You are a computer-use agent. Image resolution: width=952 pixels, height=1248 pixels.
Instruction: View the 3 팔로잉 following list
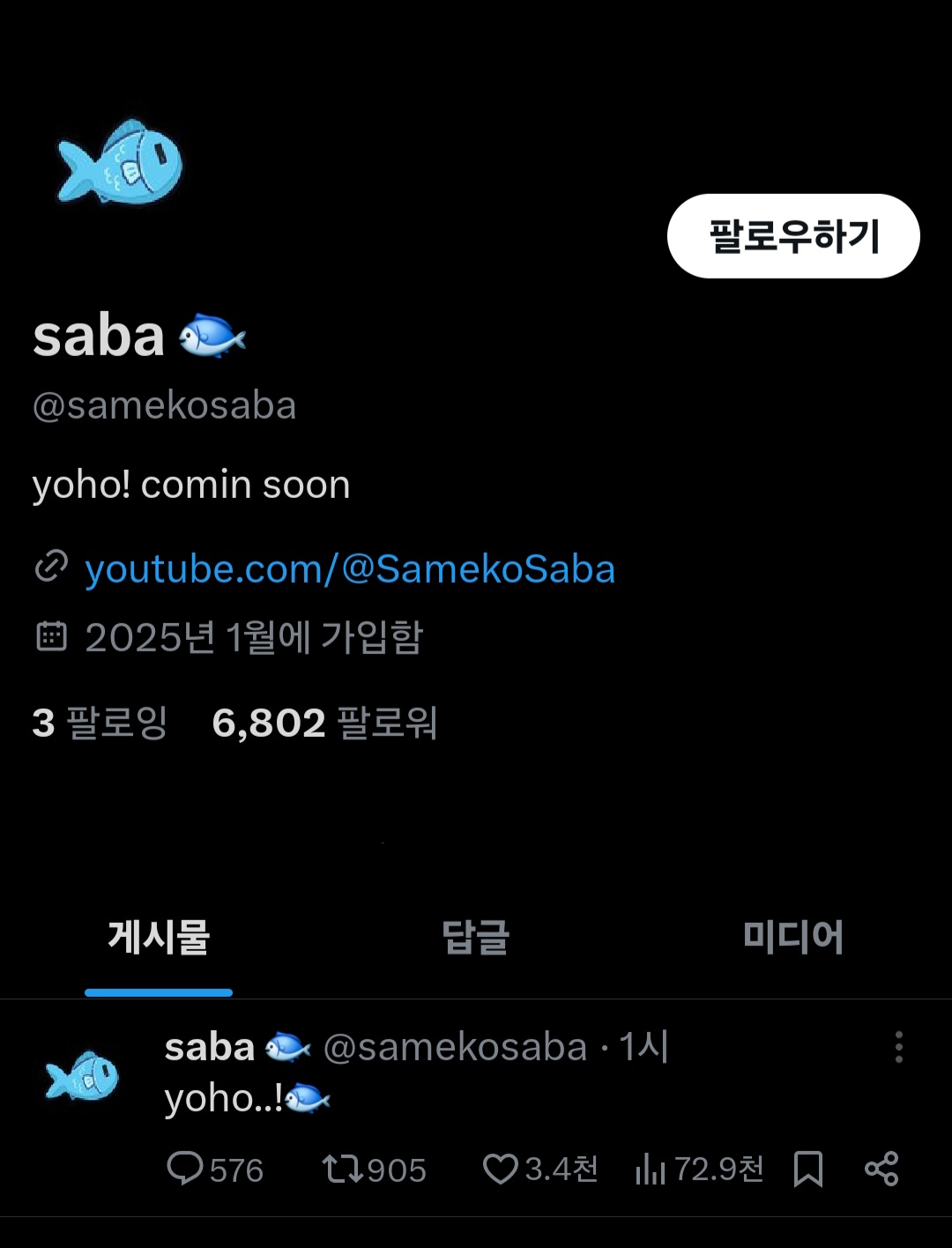(100, 723)
